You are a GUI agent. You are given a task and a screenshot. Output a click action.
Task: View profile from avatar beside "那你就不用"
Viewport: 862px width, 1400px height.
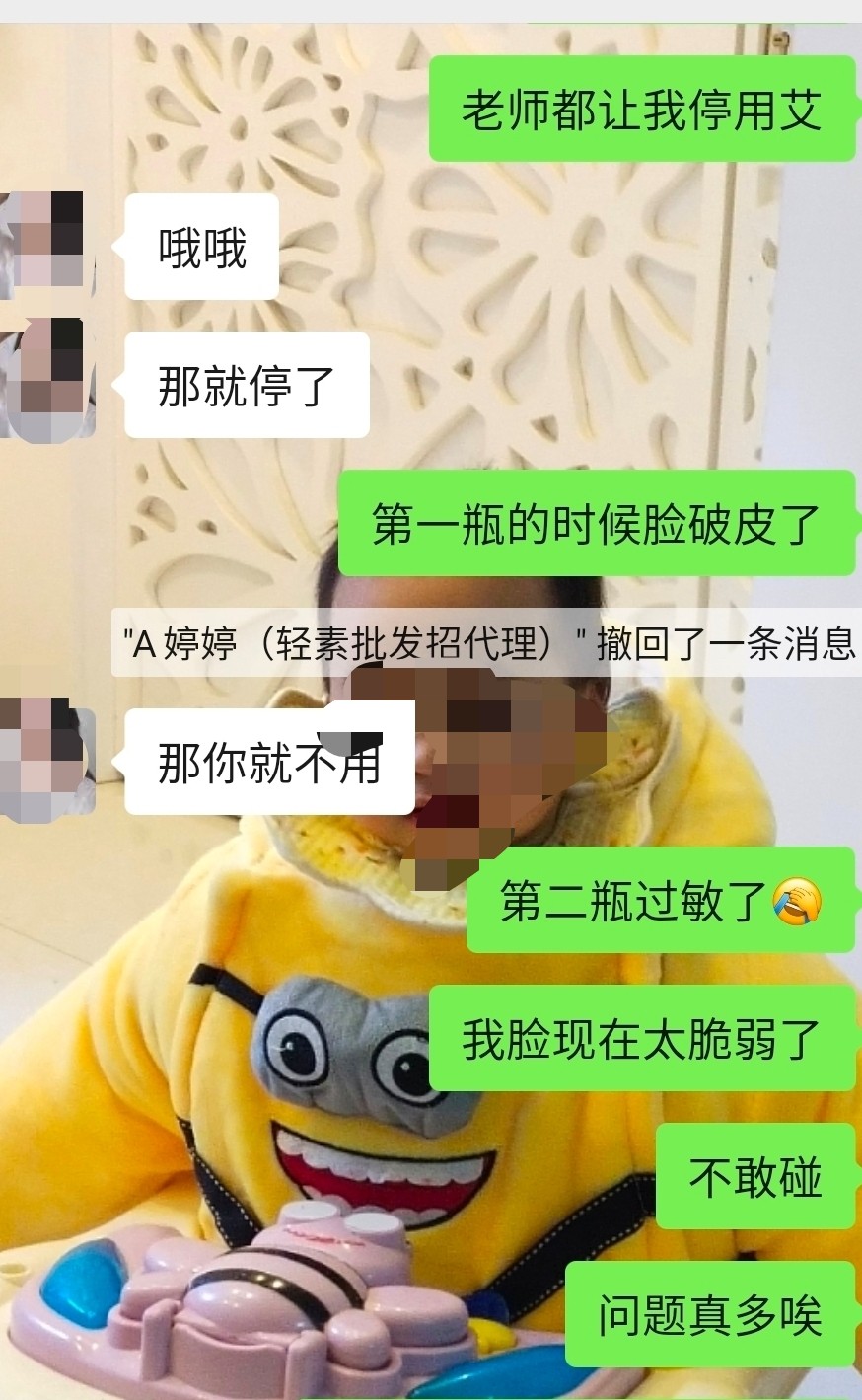click(45, 759)
